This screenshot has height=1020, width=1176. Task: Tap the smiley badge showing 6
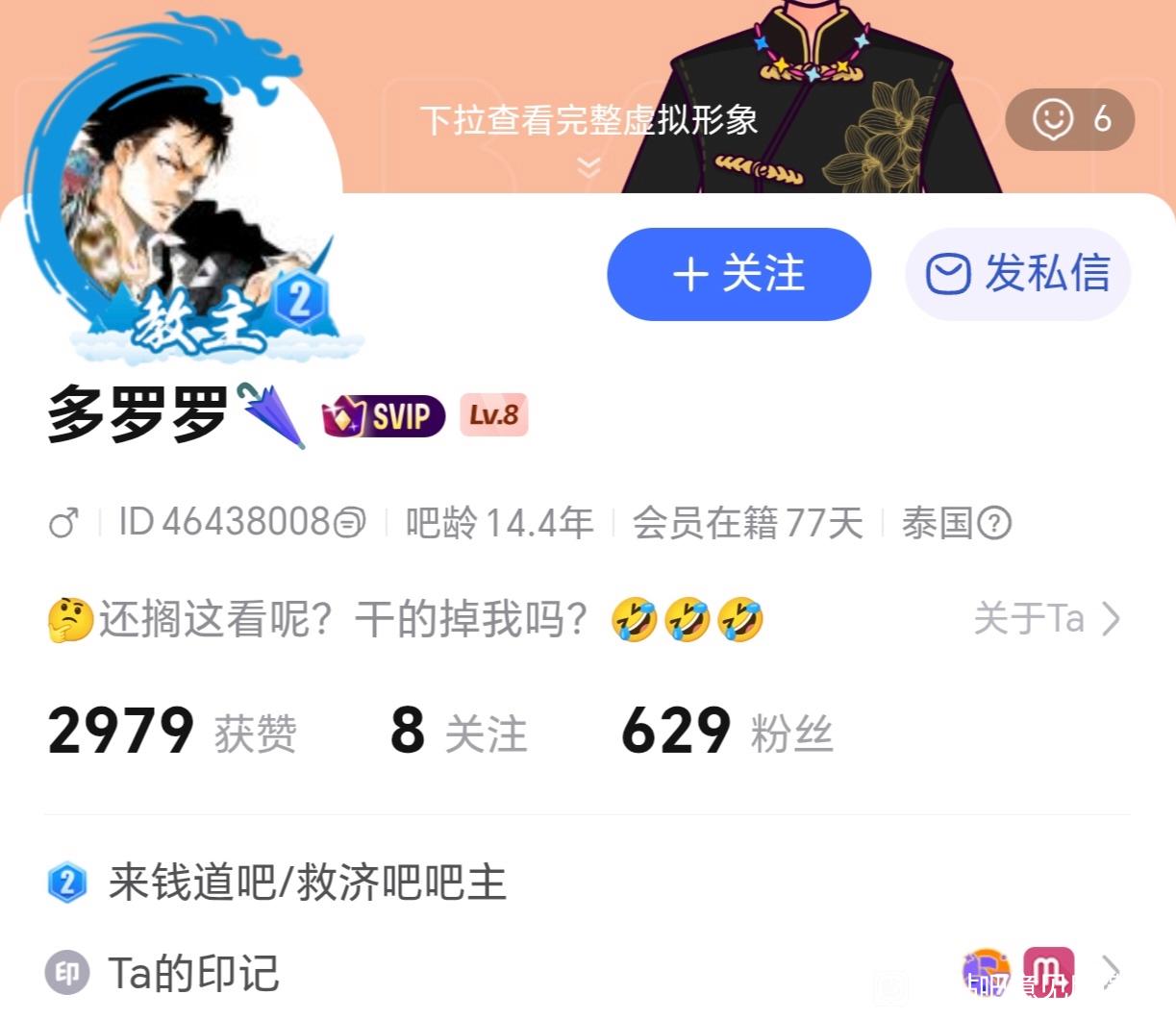pos(1069,119)
